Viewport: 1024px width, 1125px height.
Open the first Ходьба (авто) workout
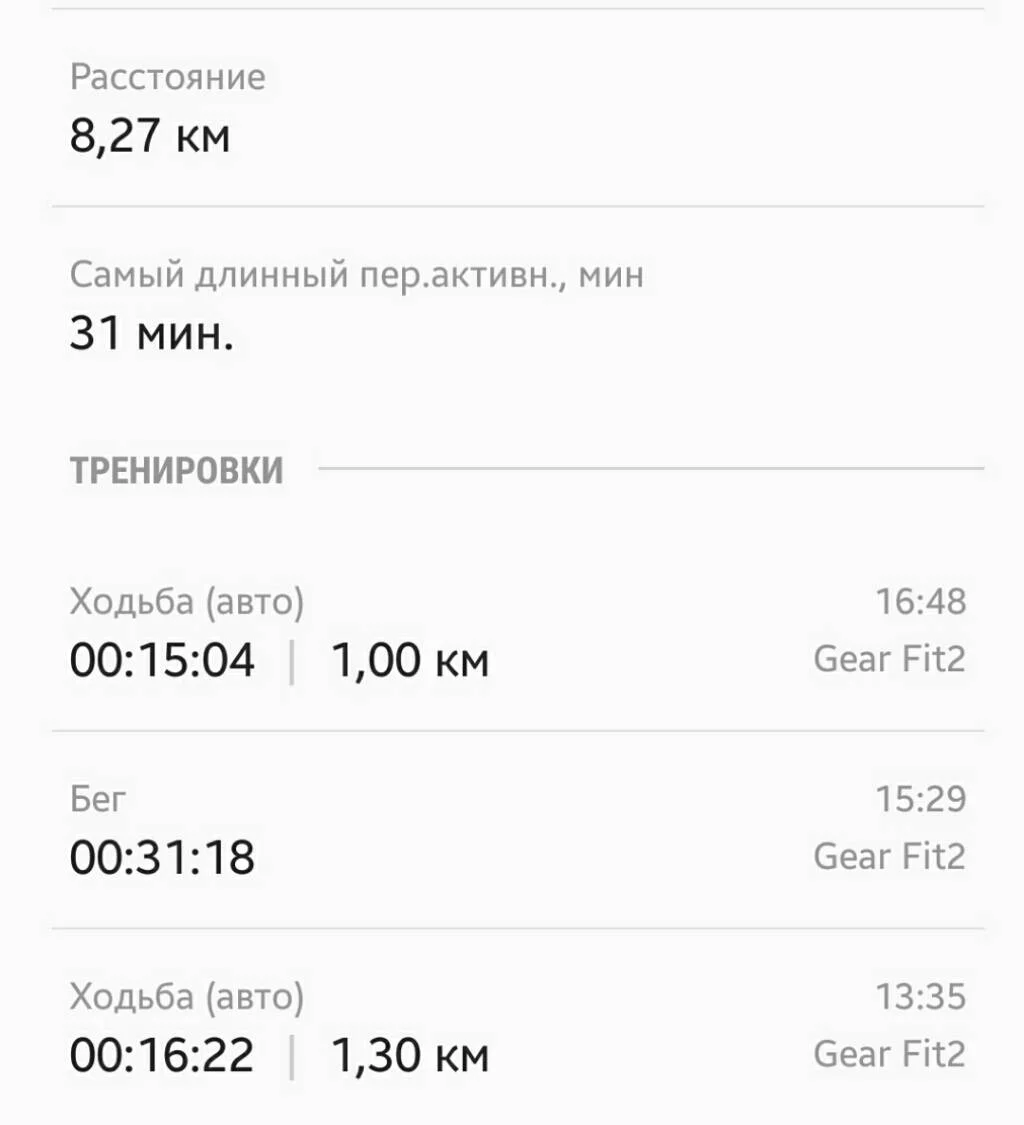coord(186,600)
